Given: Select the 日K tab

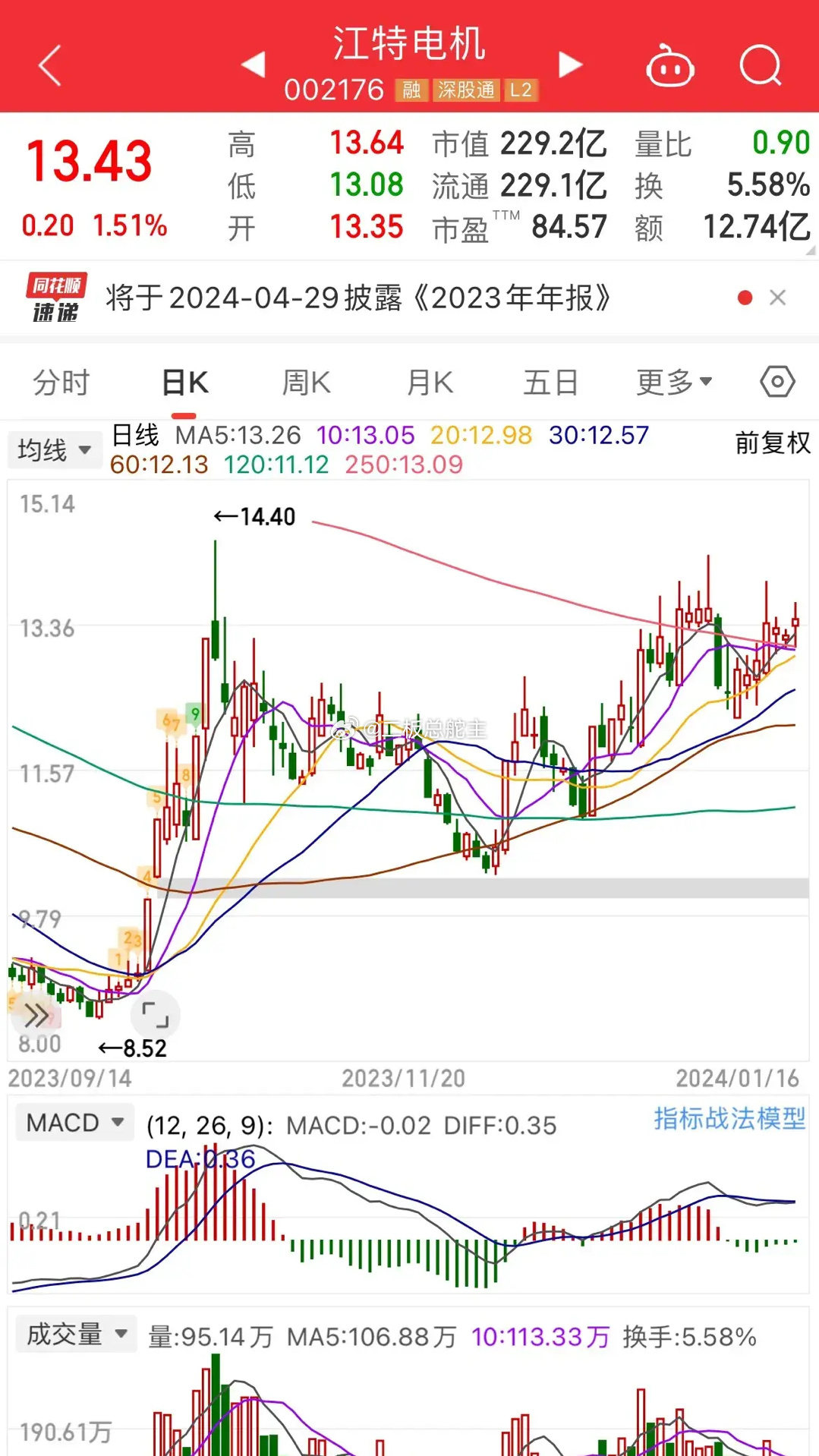Looking at the screenshot, I should [x=184, y=383].
